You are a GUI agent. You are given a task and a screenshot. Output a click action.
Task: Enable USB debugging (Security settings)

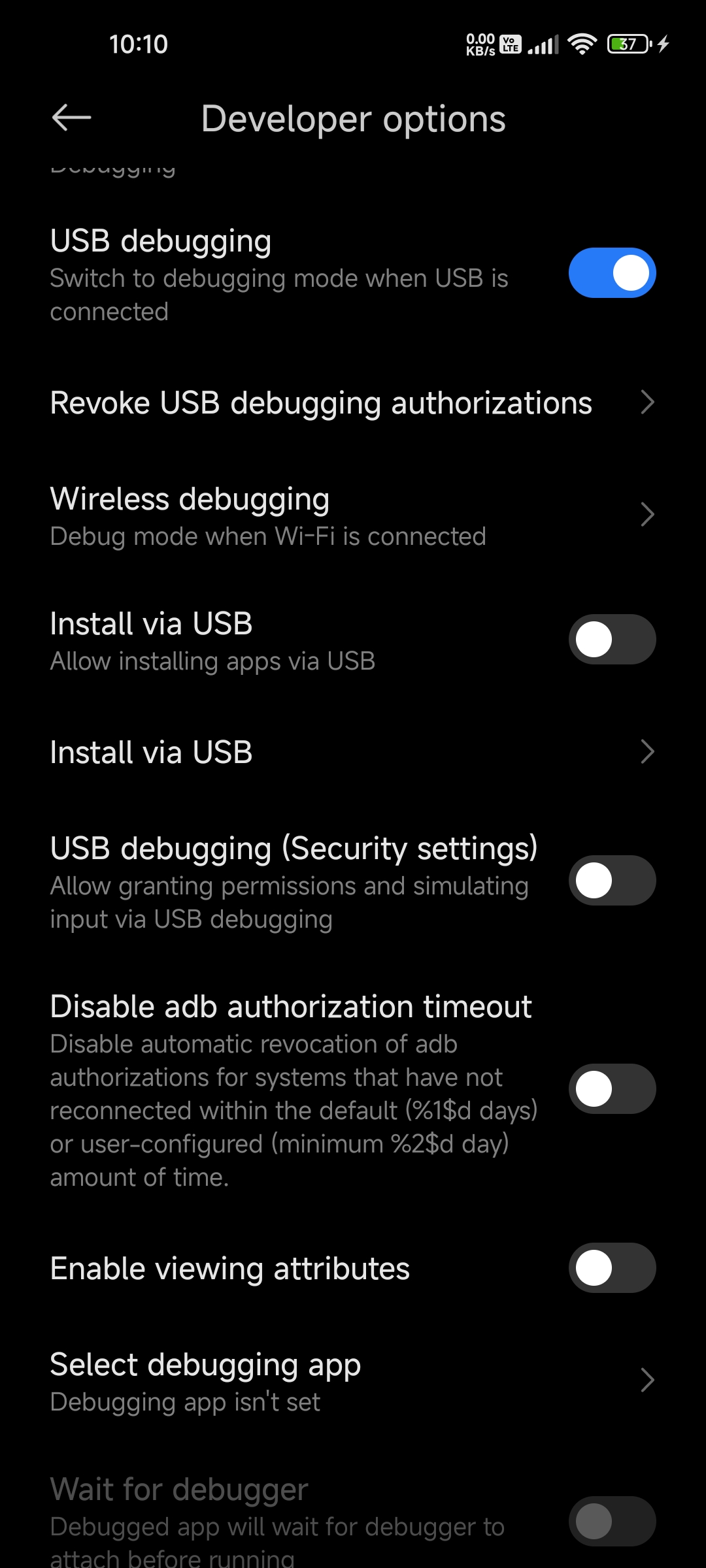[x=612, y=880]
